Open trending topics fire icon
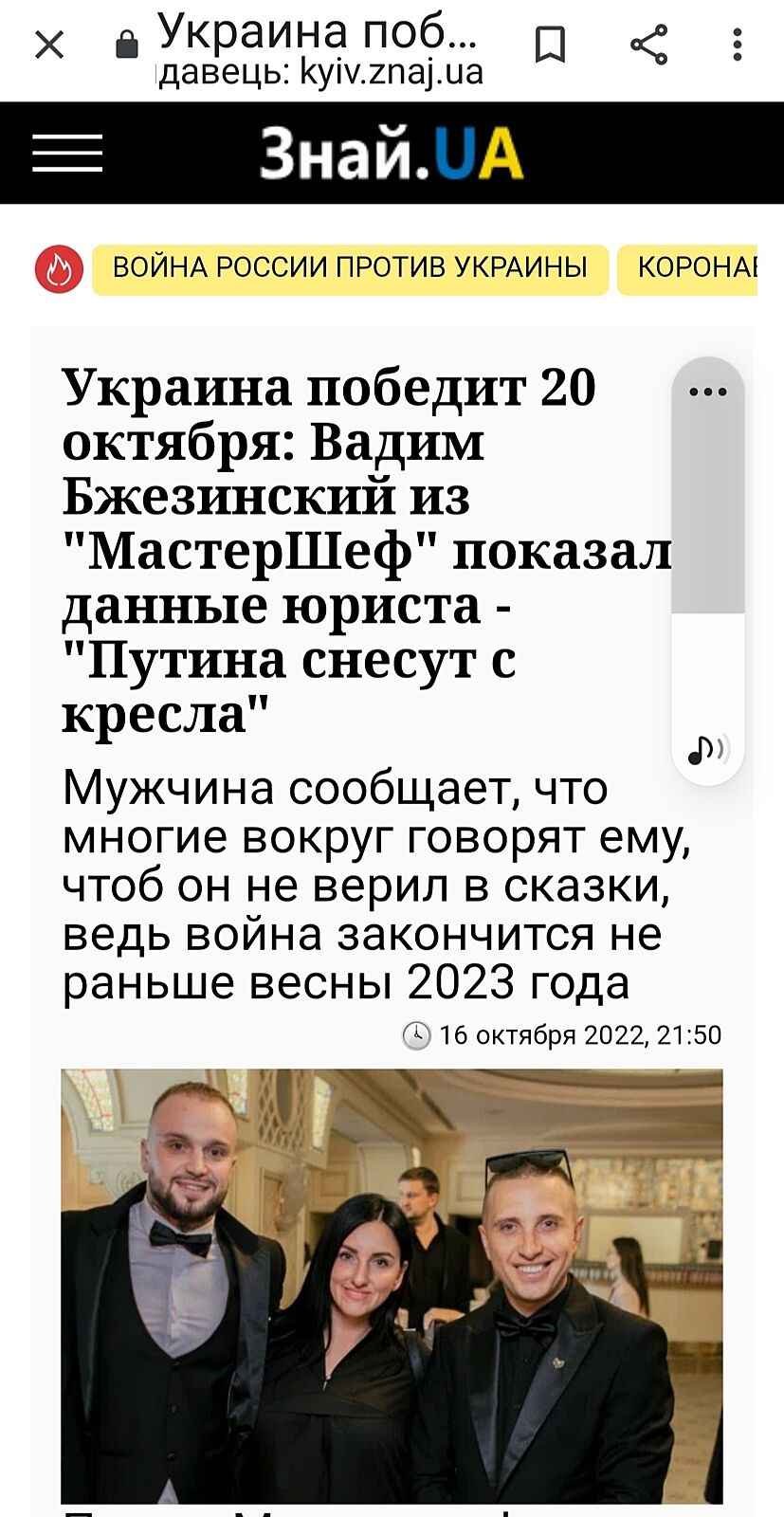This screenshot has width=784, height=1517. pos(59,269)
